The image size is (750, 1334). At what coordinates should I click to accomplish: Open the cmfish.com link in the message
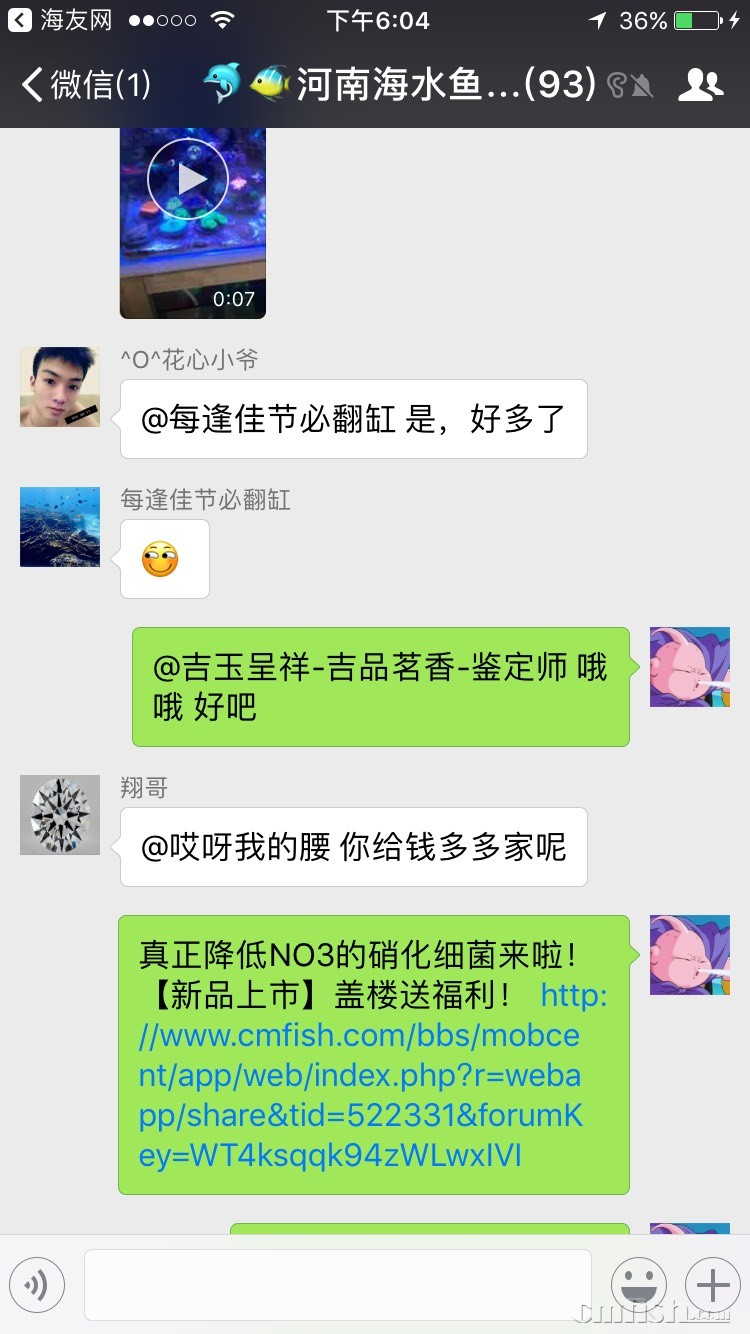pyautogui.click(x=360, y=1075)
